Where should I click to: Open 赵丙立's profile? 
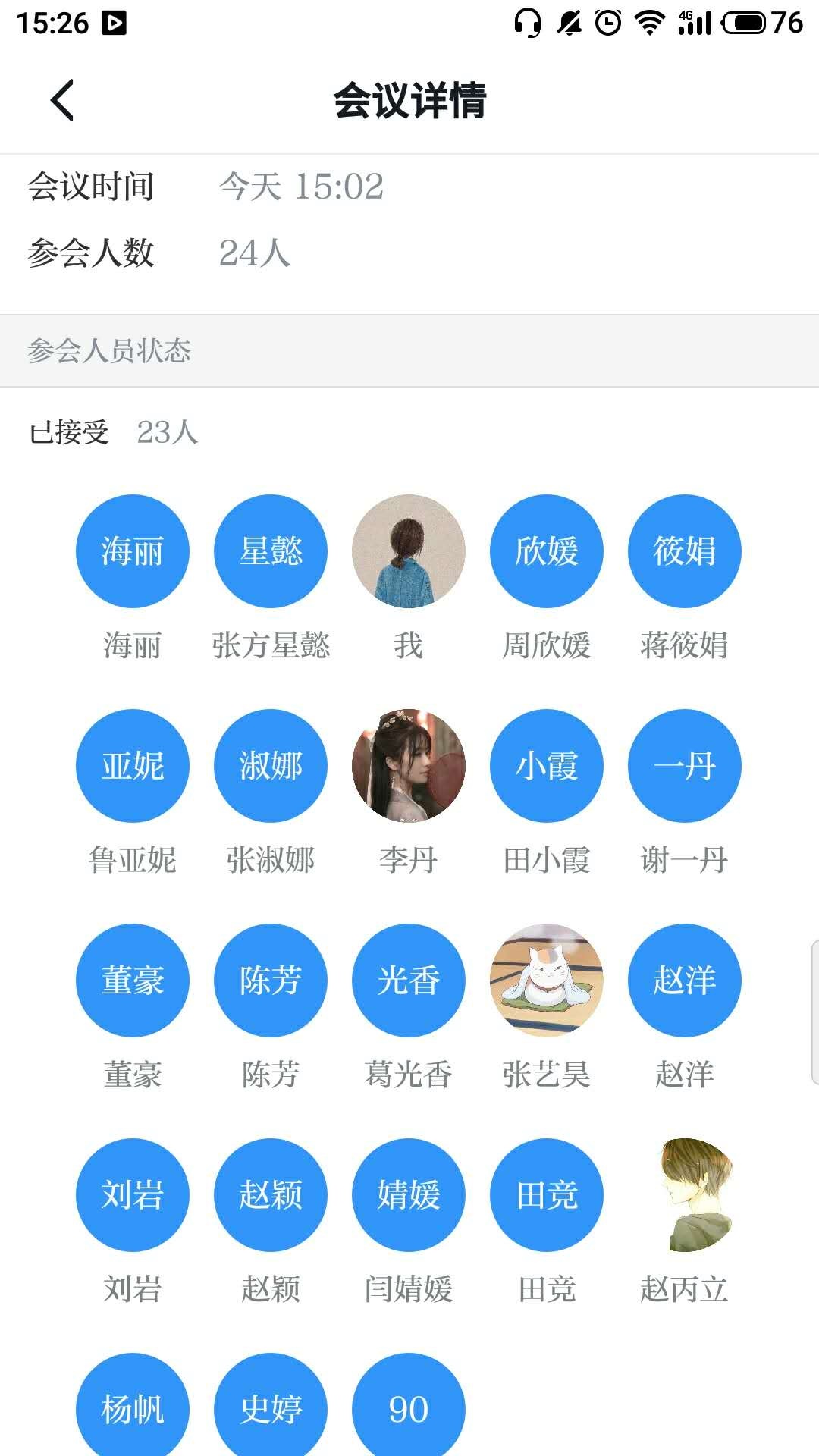pos(685,1195)
